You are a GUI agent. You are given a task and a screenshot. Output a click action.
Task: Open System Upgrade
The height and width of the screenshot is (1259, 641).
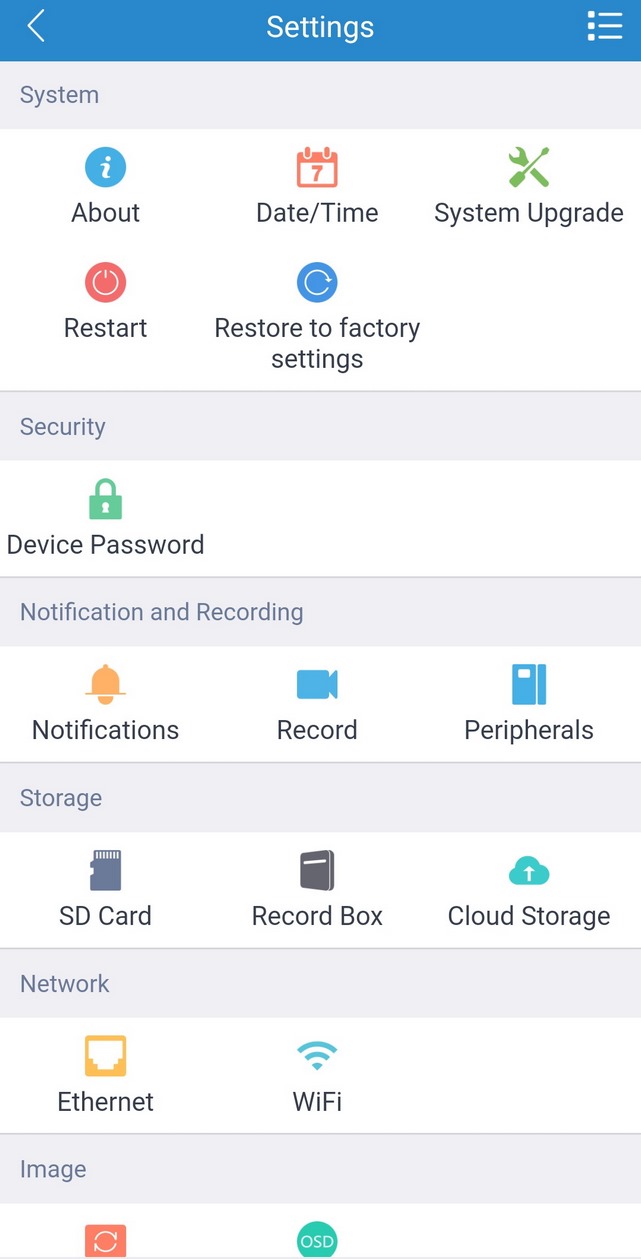coord(529,187)
